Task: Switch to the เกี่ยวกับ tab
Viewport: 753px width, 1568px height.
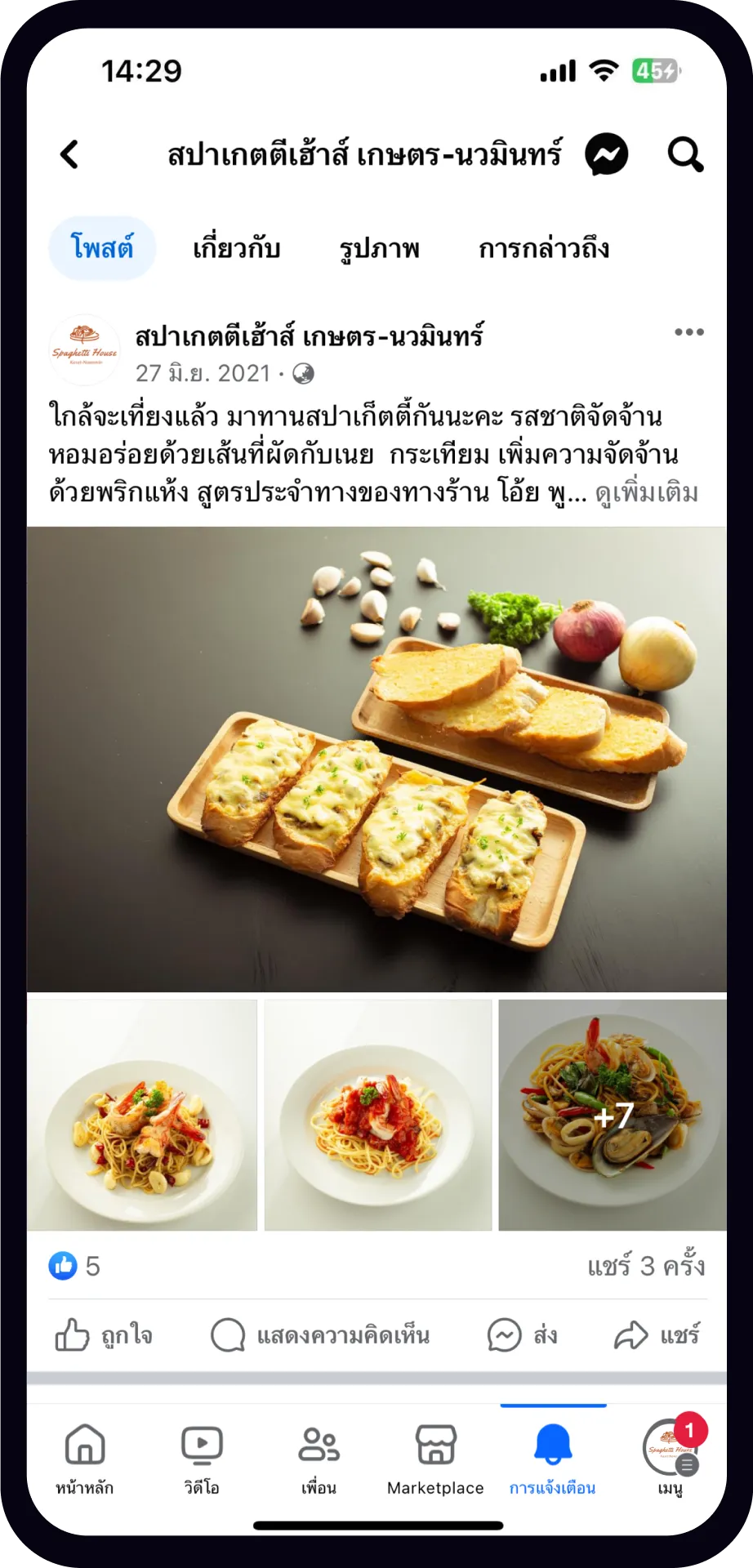Action: (237, 248)
